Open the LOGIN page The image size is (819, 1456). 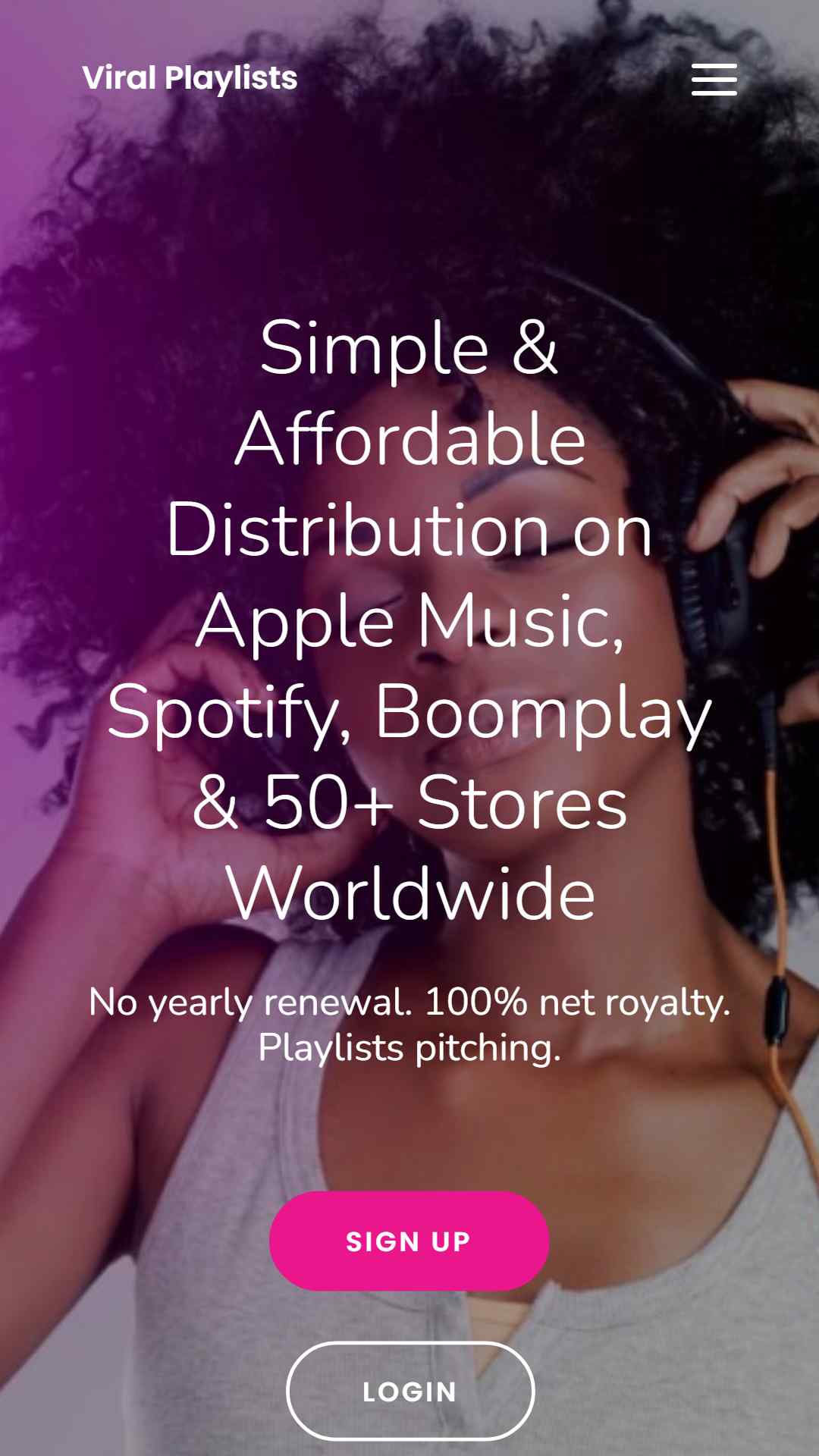(410, 1391)
